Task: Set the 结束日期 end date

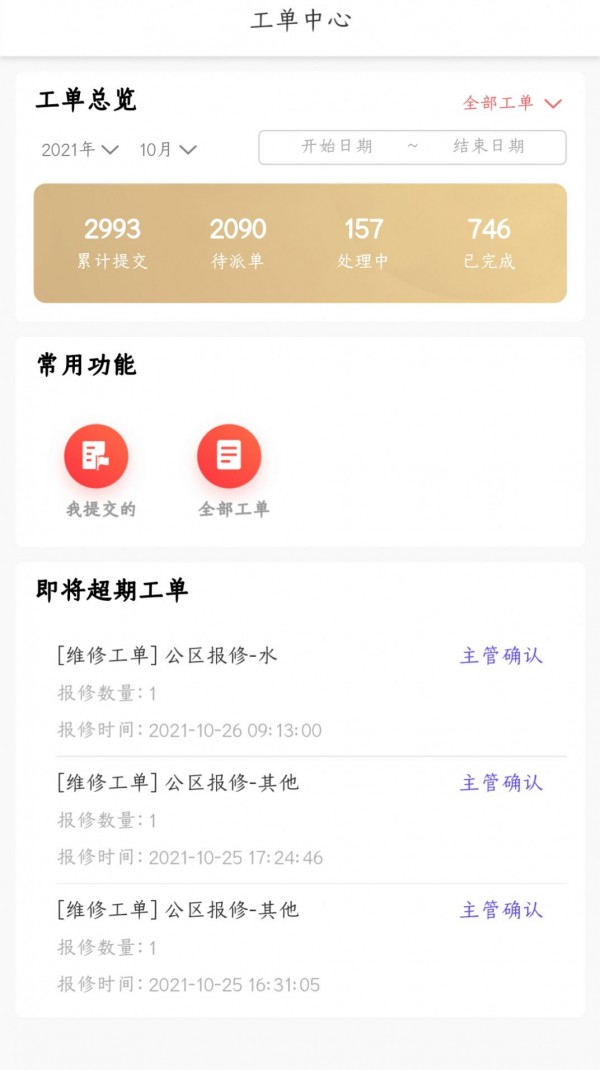Action: click(488, 147)
